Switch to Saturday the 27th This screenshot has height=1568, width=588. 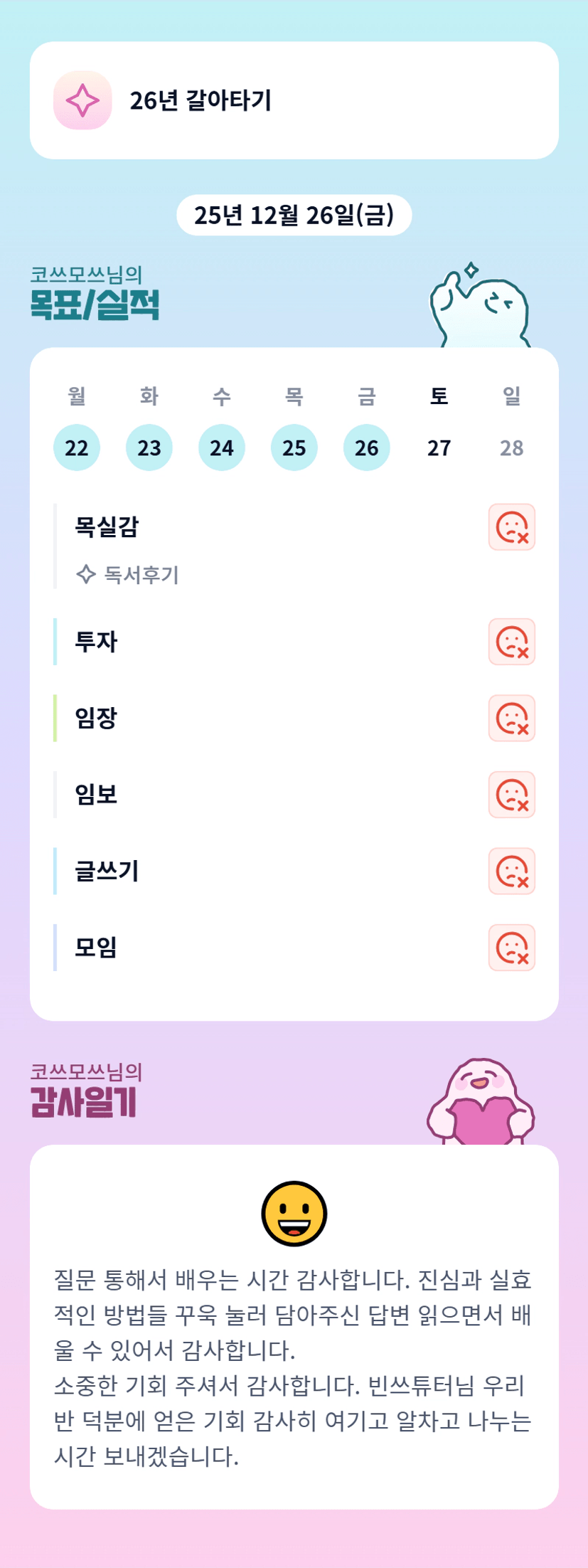[439, 447]
